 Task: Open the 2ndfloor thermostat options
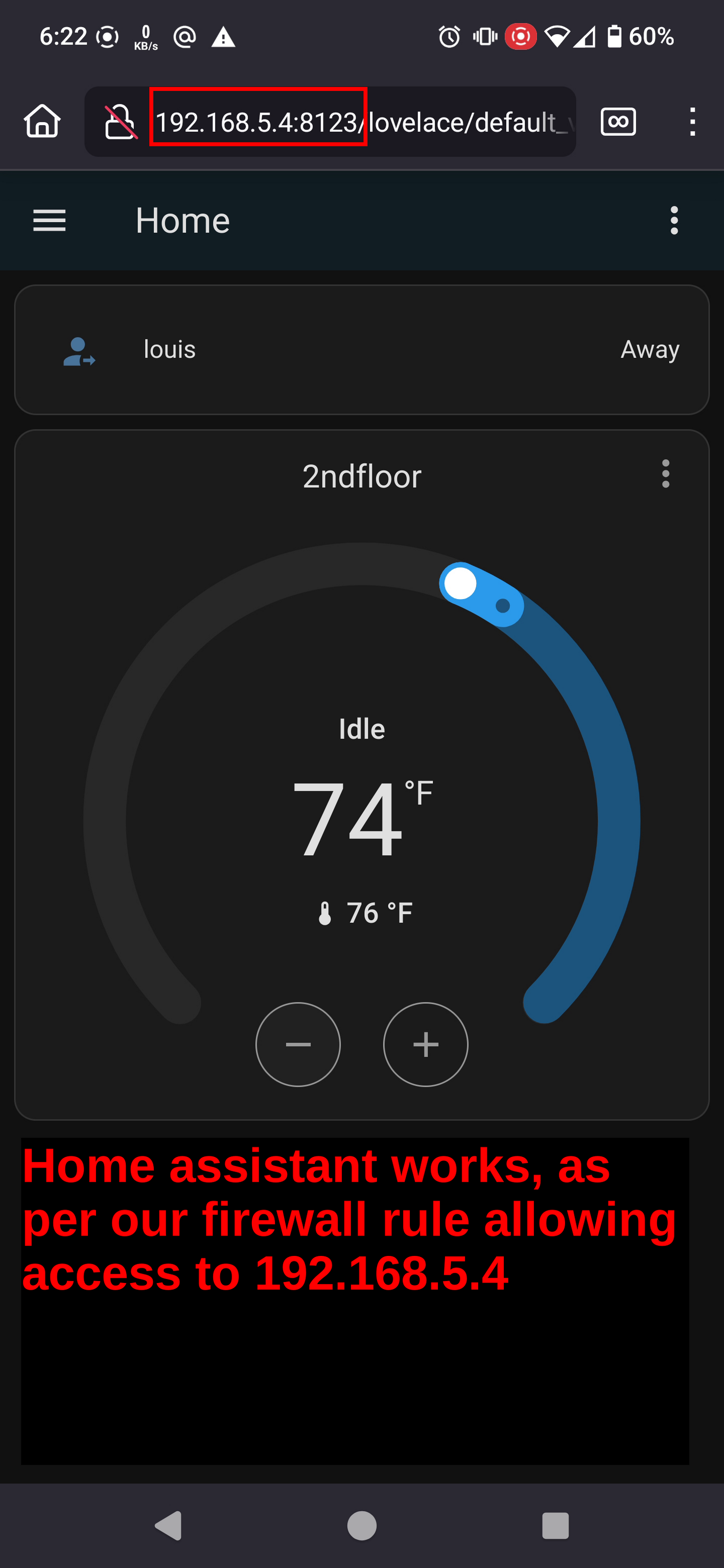665,473
